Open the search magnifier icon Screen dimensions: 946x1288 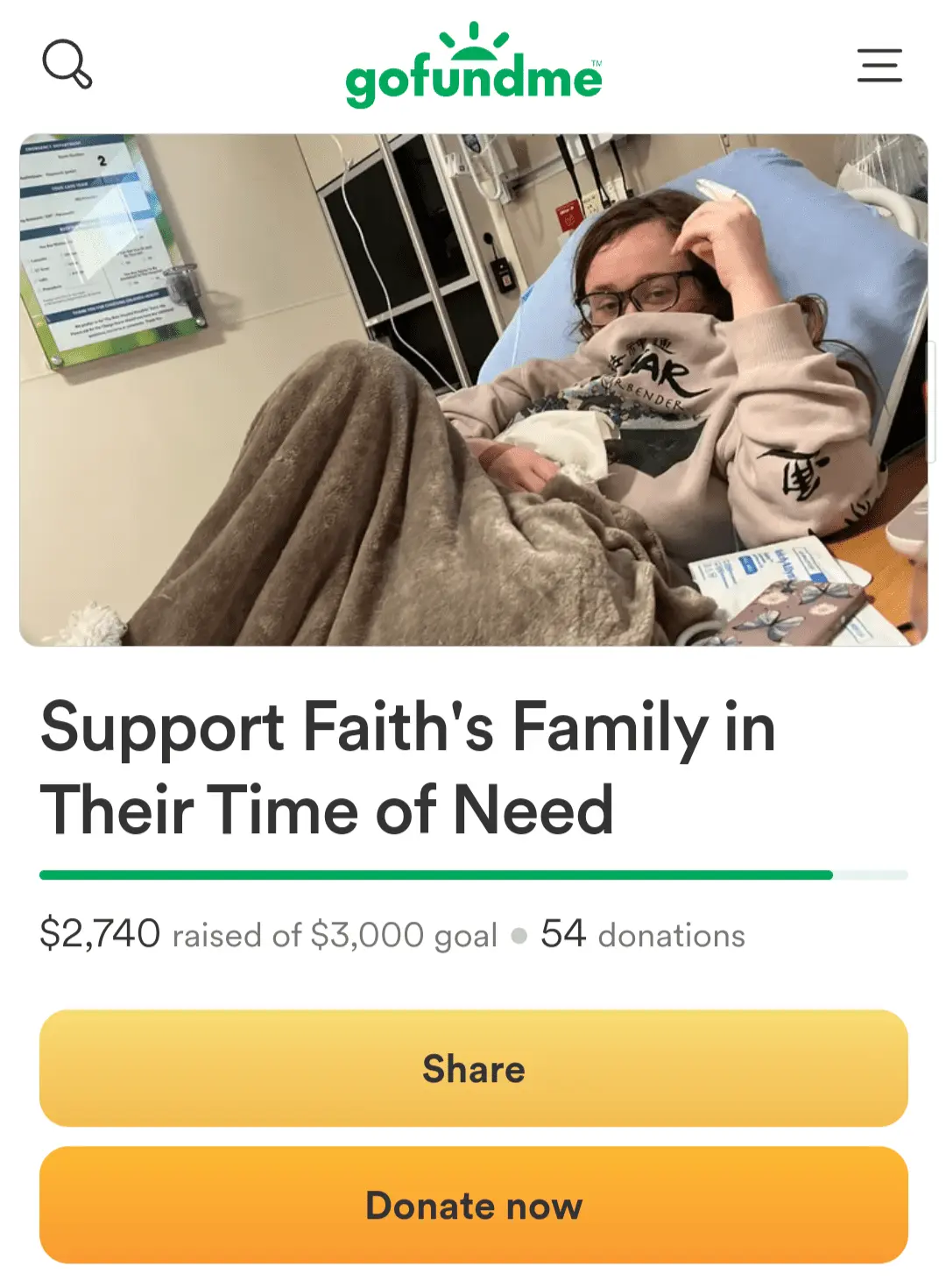click(x=67, y=64)
